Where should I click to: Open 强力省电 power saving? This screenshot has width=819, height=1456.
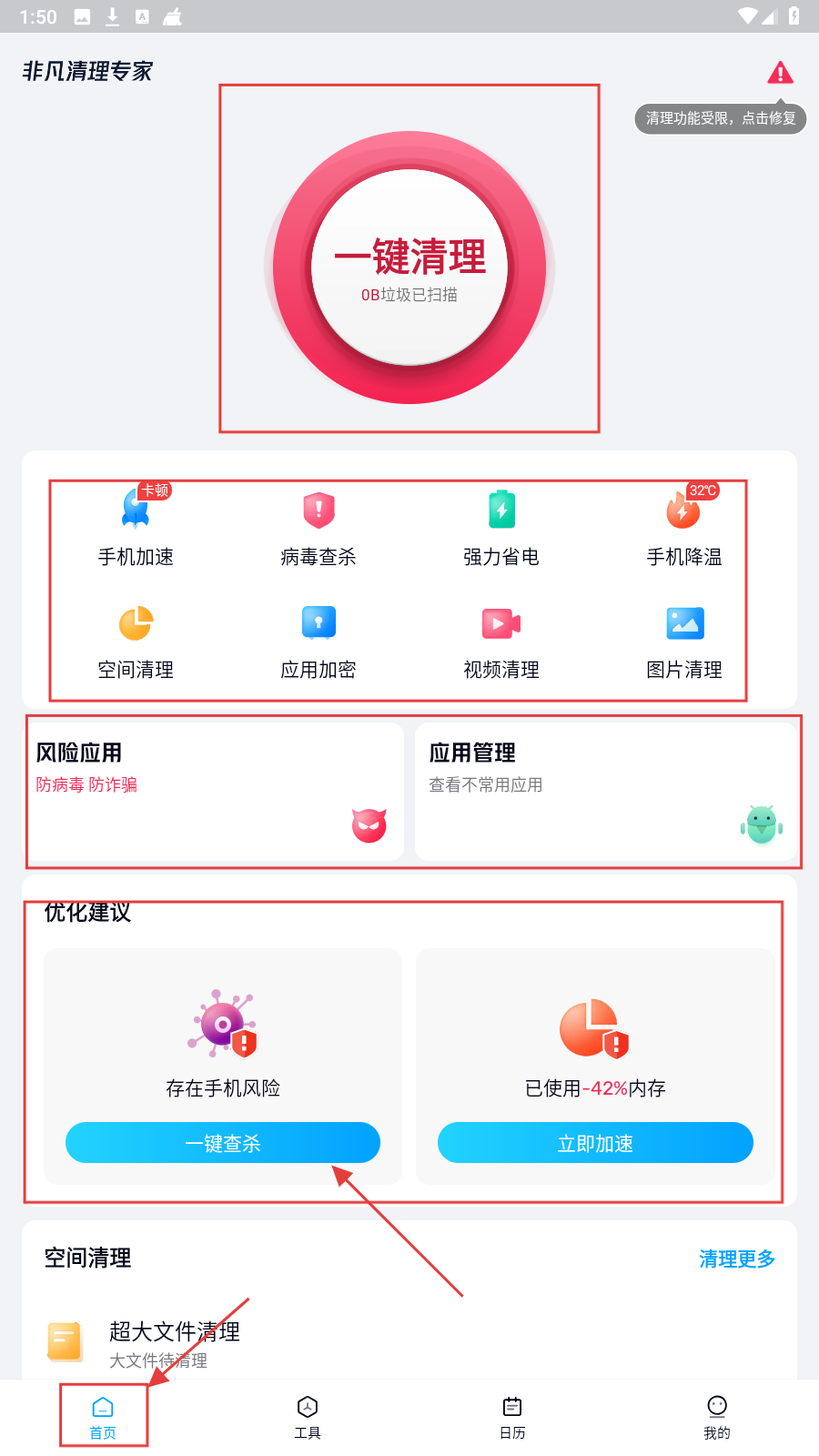tap(501, 526)
